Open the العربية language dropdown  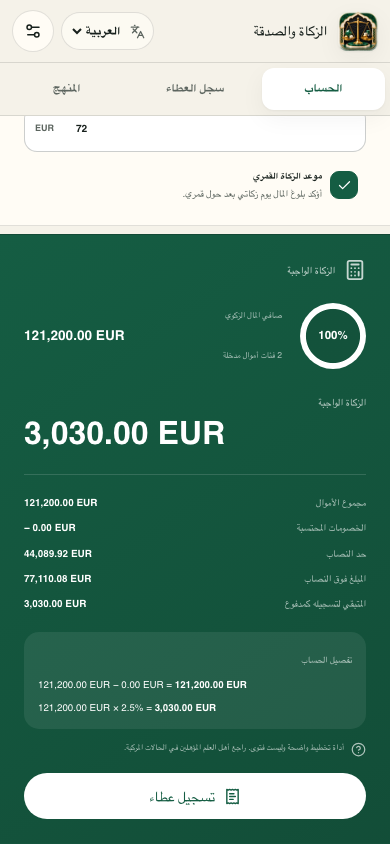(x=108, y=31)
